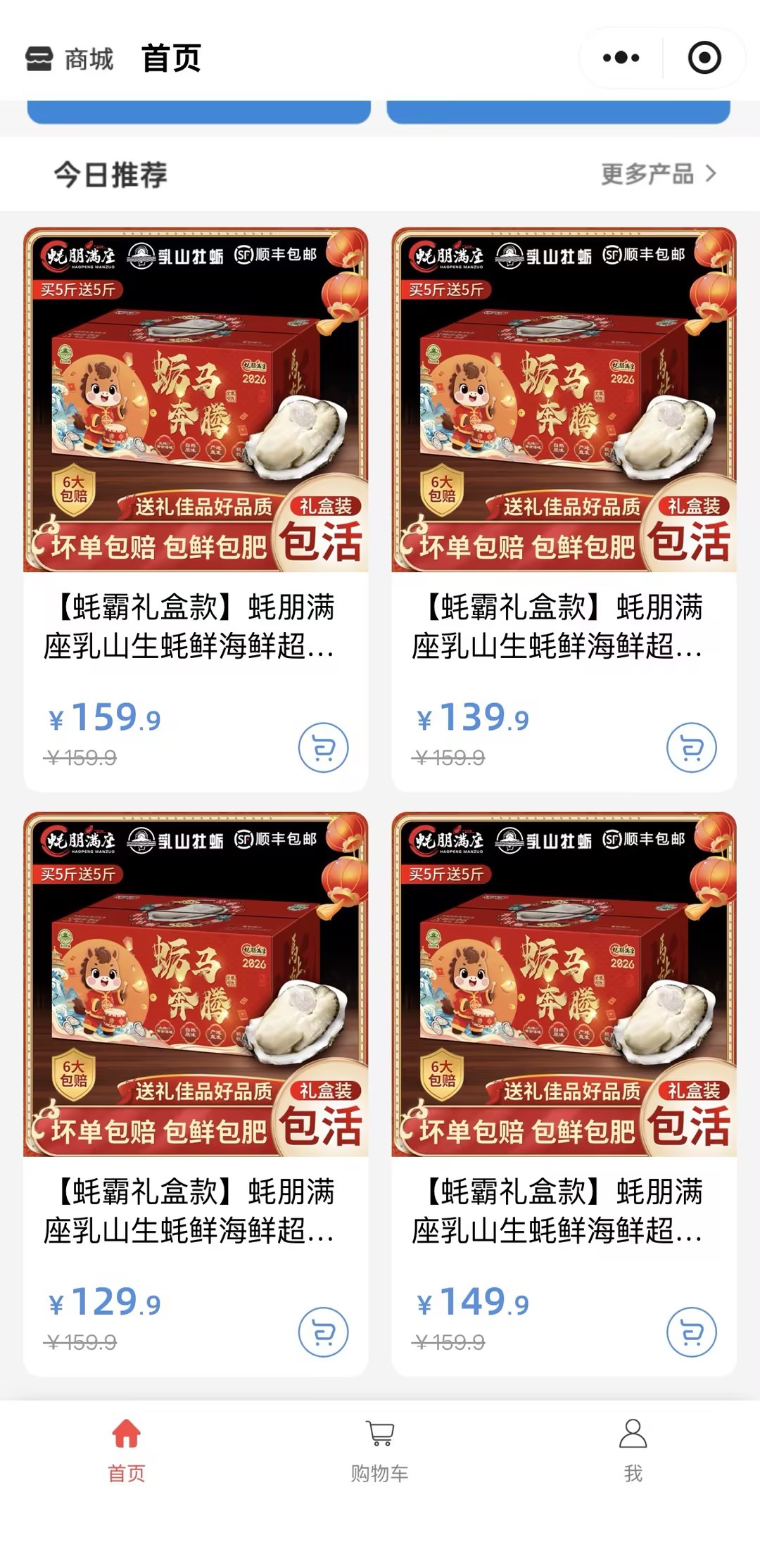
Task: Open 更多产品 to see more products
Action: click(658, 174)
